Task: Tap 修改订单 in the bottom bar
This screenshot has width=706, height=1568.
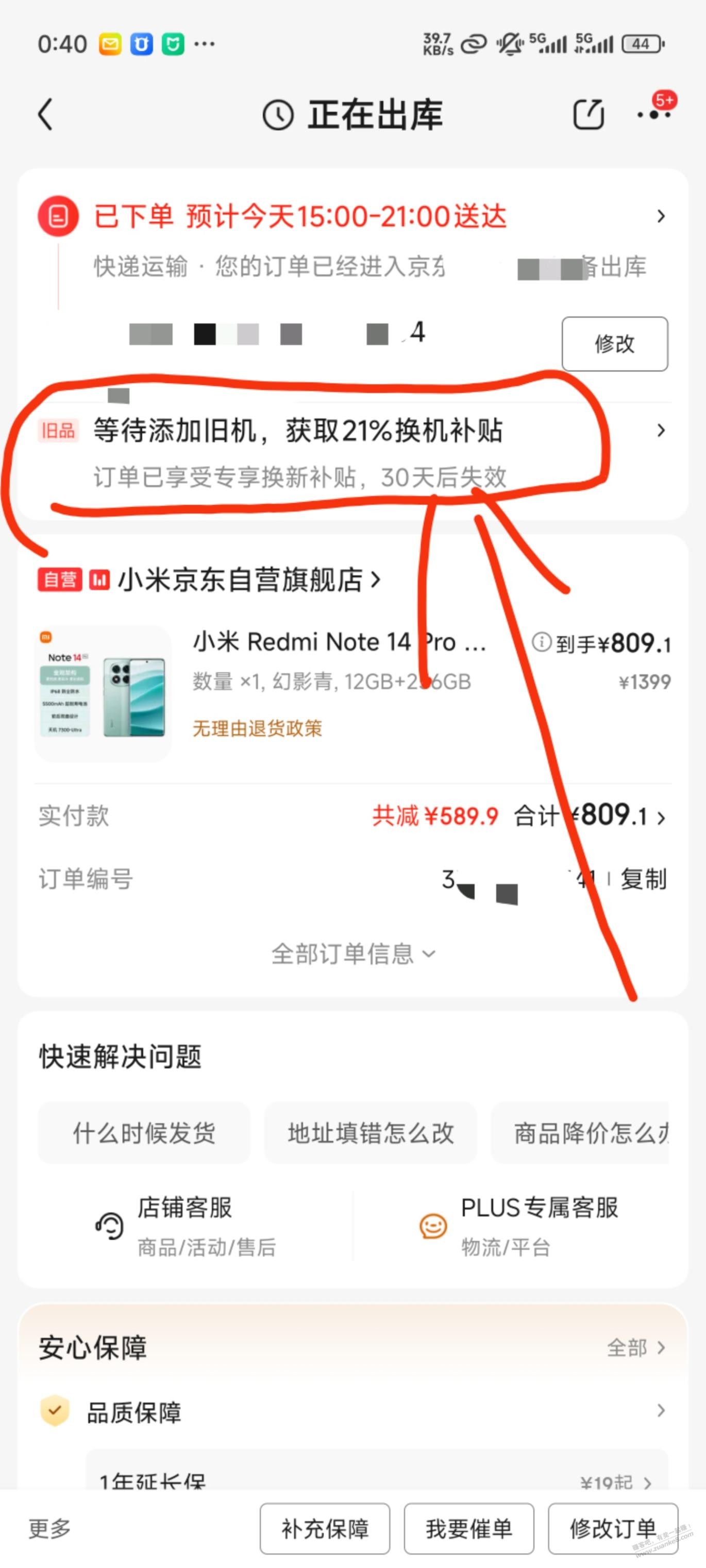Action: [613, 1528]
